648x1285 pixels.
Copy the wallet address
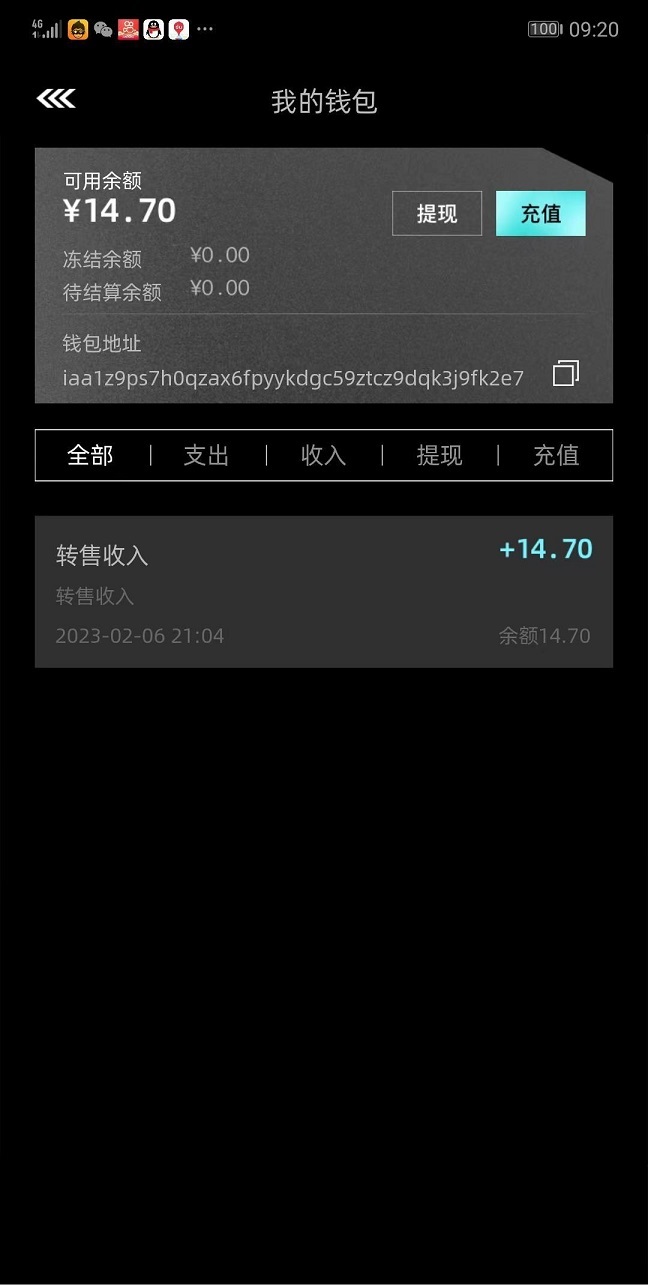point(565,374)
